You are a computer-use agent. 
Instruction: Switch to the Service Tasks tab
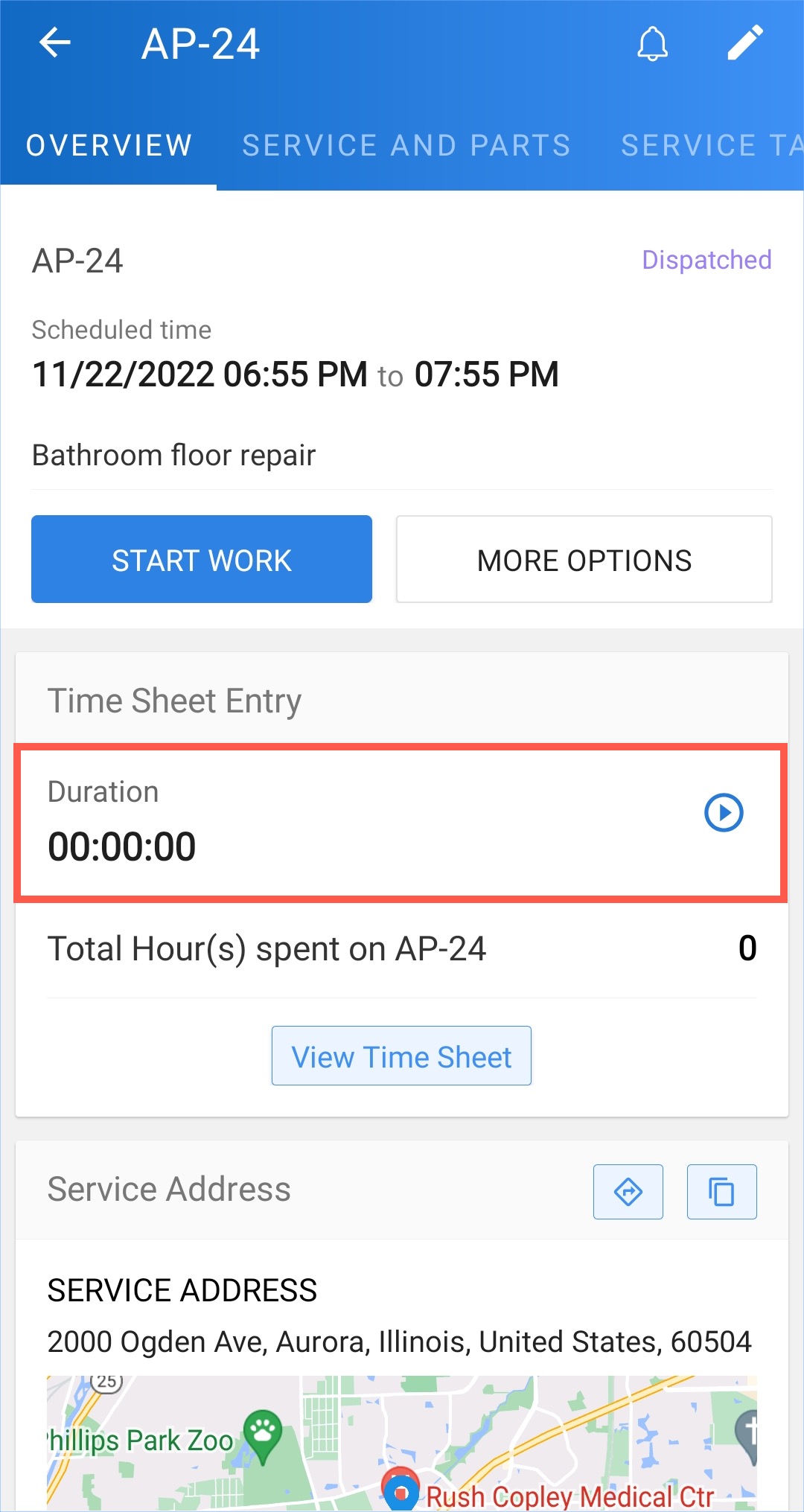click(x=711, y=145)
